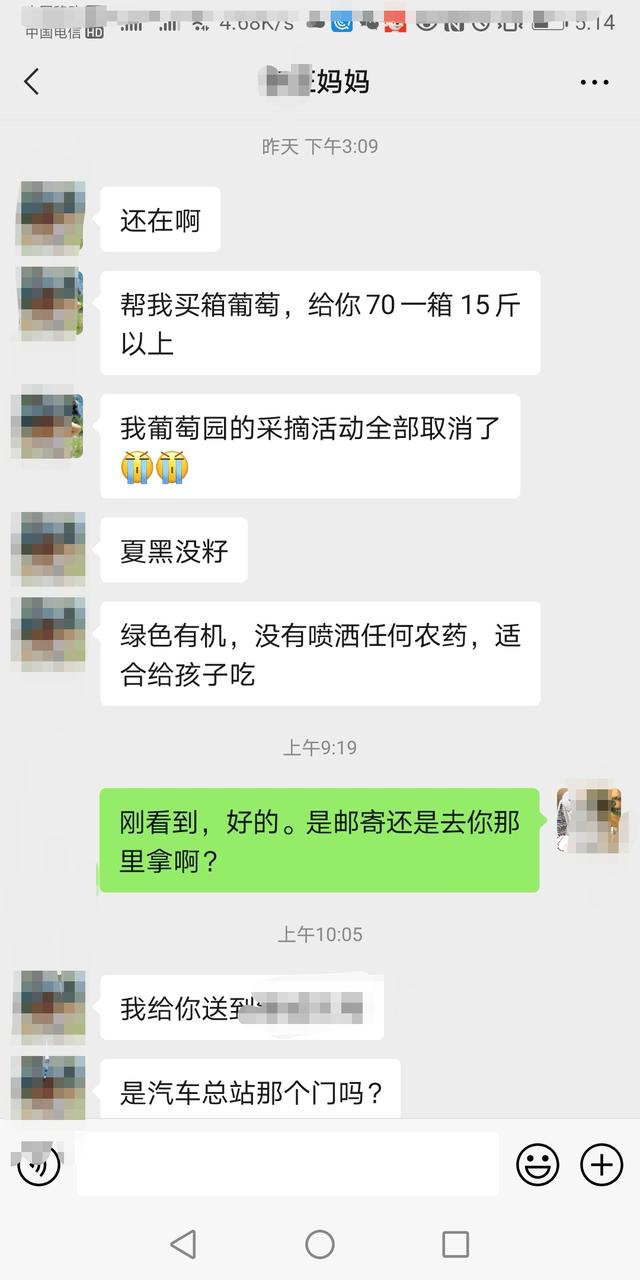Open the emoji sticker panel
Screen dimensions: 640x1280
click(x=537, y=1164)
